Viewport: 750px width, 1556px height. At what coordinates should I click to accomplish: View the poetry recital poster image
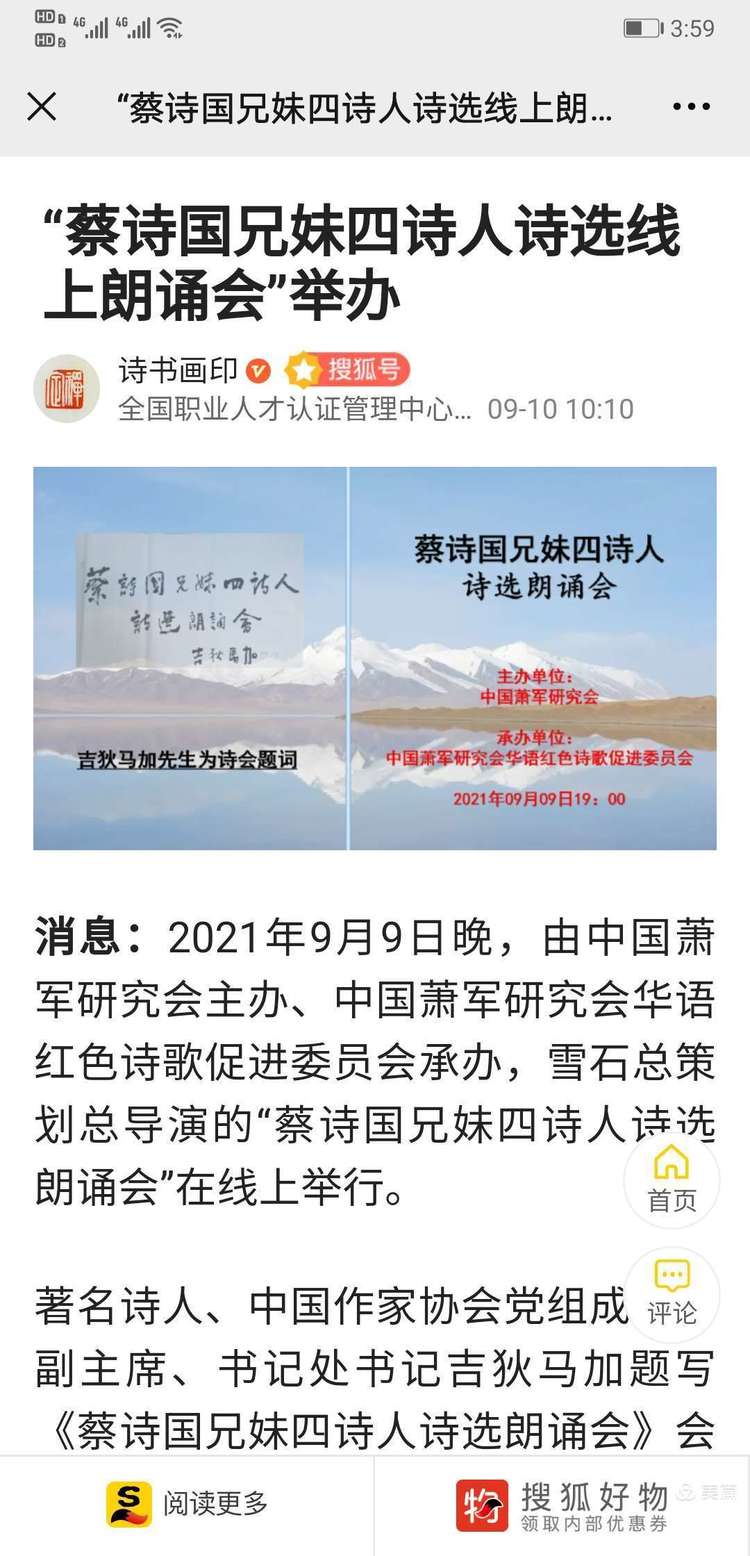point(375,658)
